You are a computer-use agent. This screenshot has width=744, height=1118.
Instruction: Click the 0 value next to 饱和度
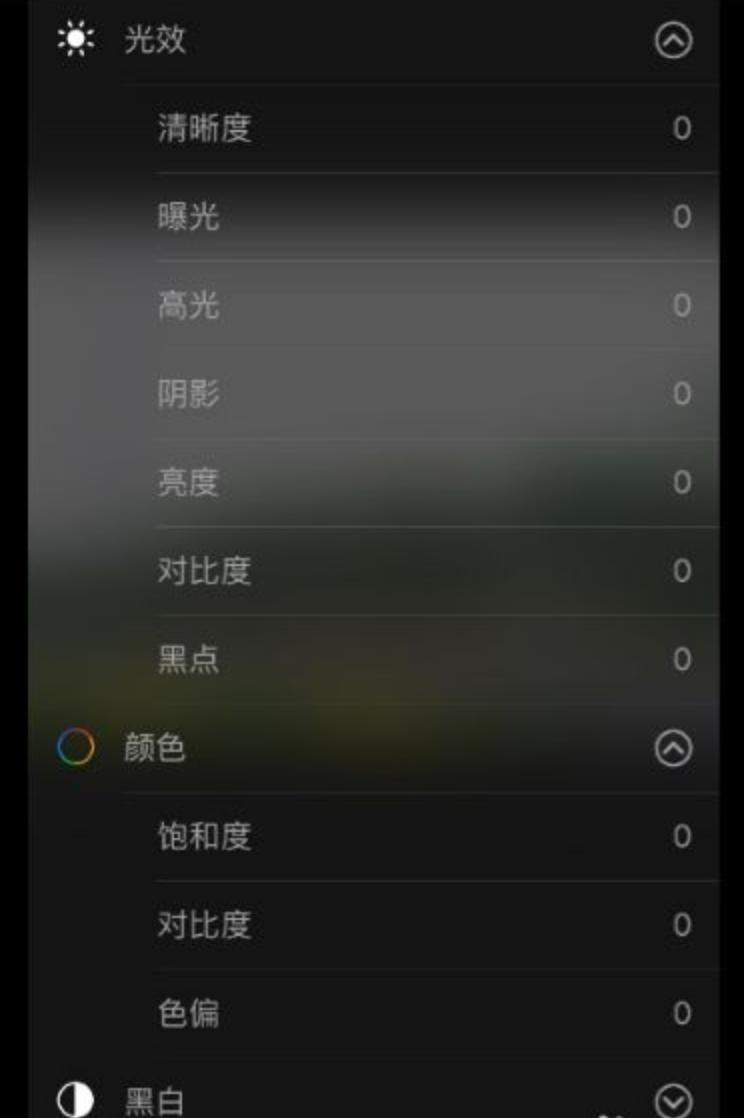pos(681,834)
